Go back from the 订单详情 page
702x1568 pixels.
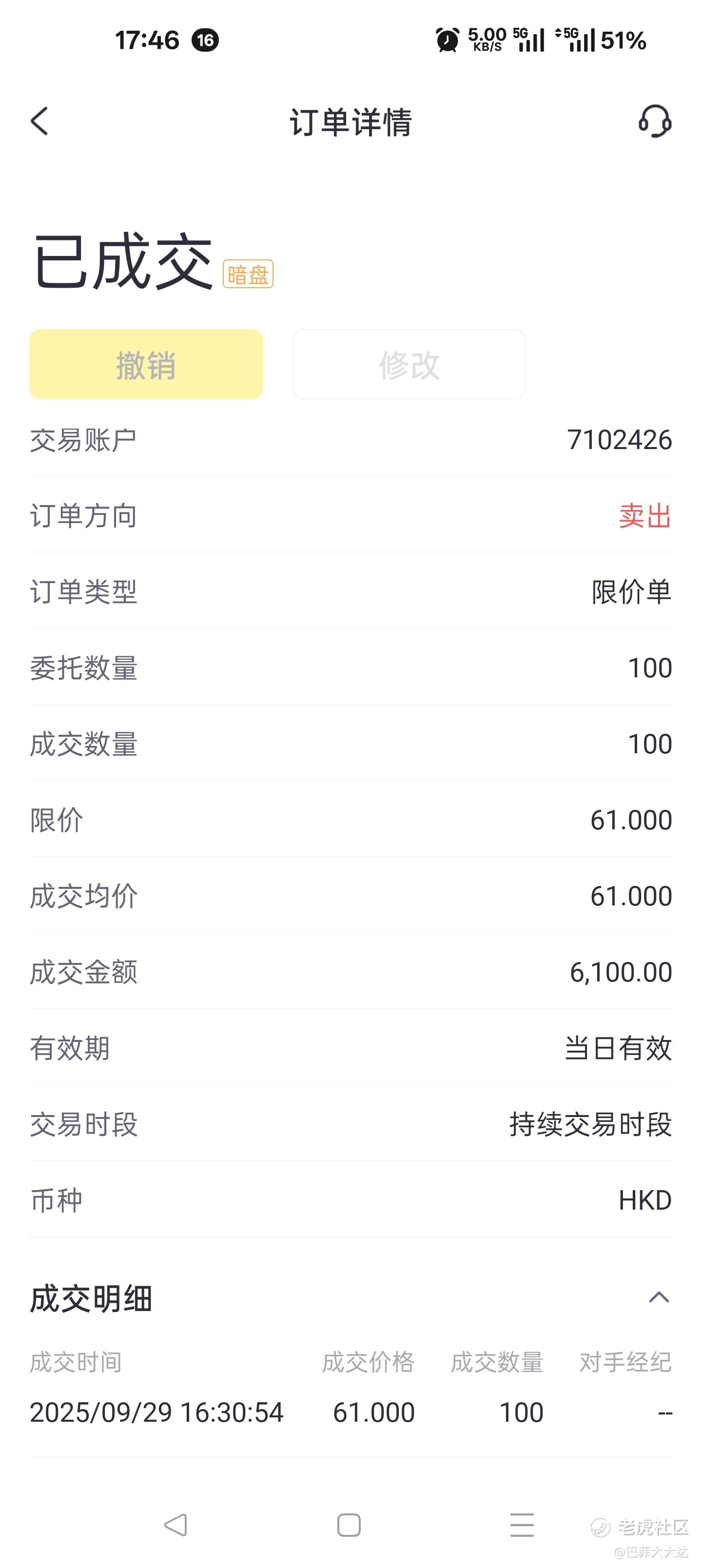[39, 121]
